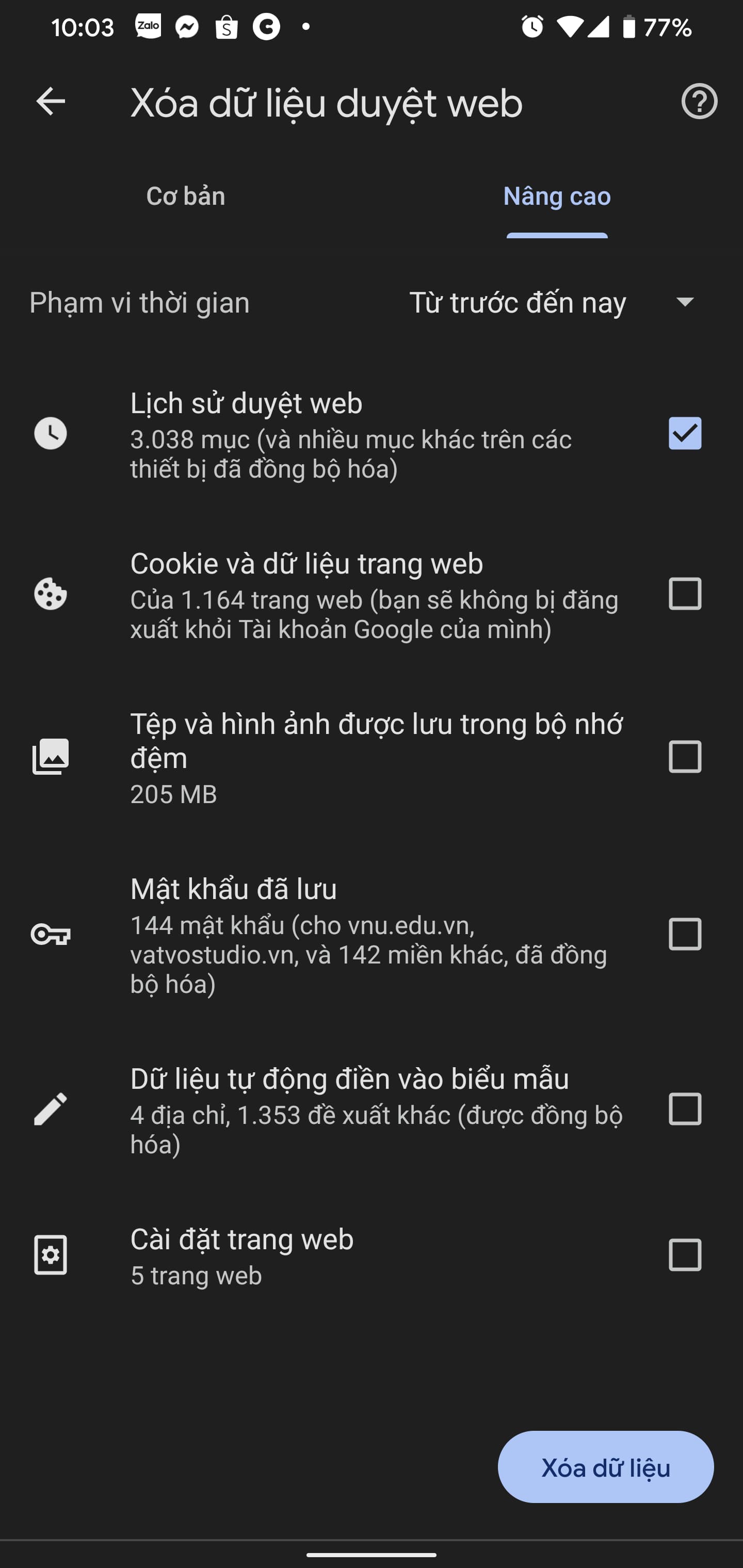This screenshot has width=743, height=1568.
Task: Check the Cài đặt trang web checkbox
Action: pyautogui.click(x=685, y=1255)
